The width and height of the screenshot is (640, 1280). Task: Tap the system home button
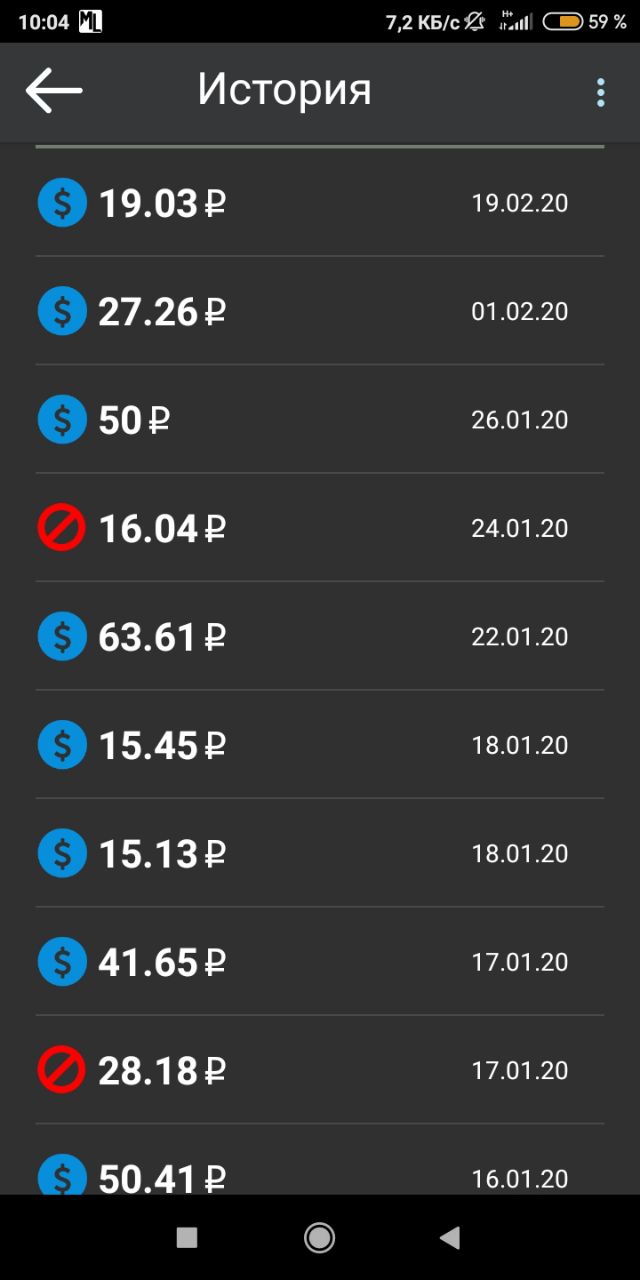click(x=319, y=1238)
